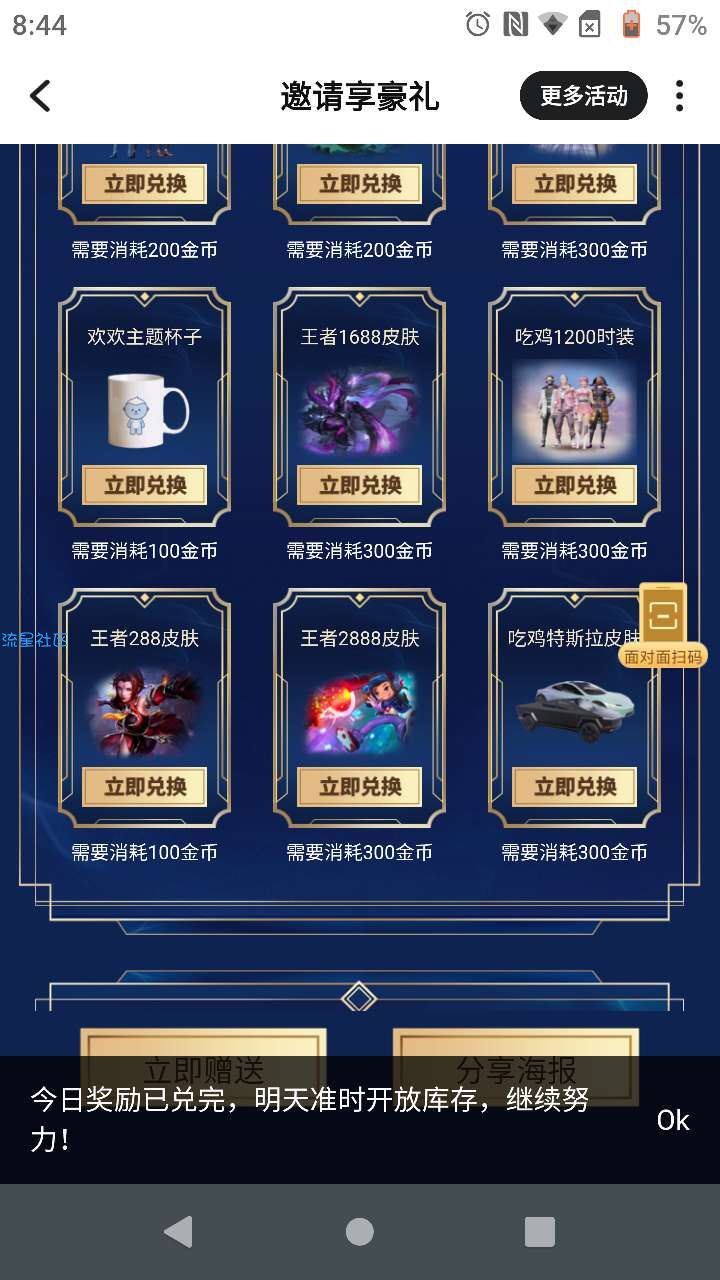This screenshot has height=1280, width=720.
Task: Redeem the 王者288皮肤 prize
Action: tap(145, 787)
